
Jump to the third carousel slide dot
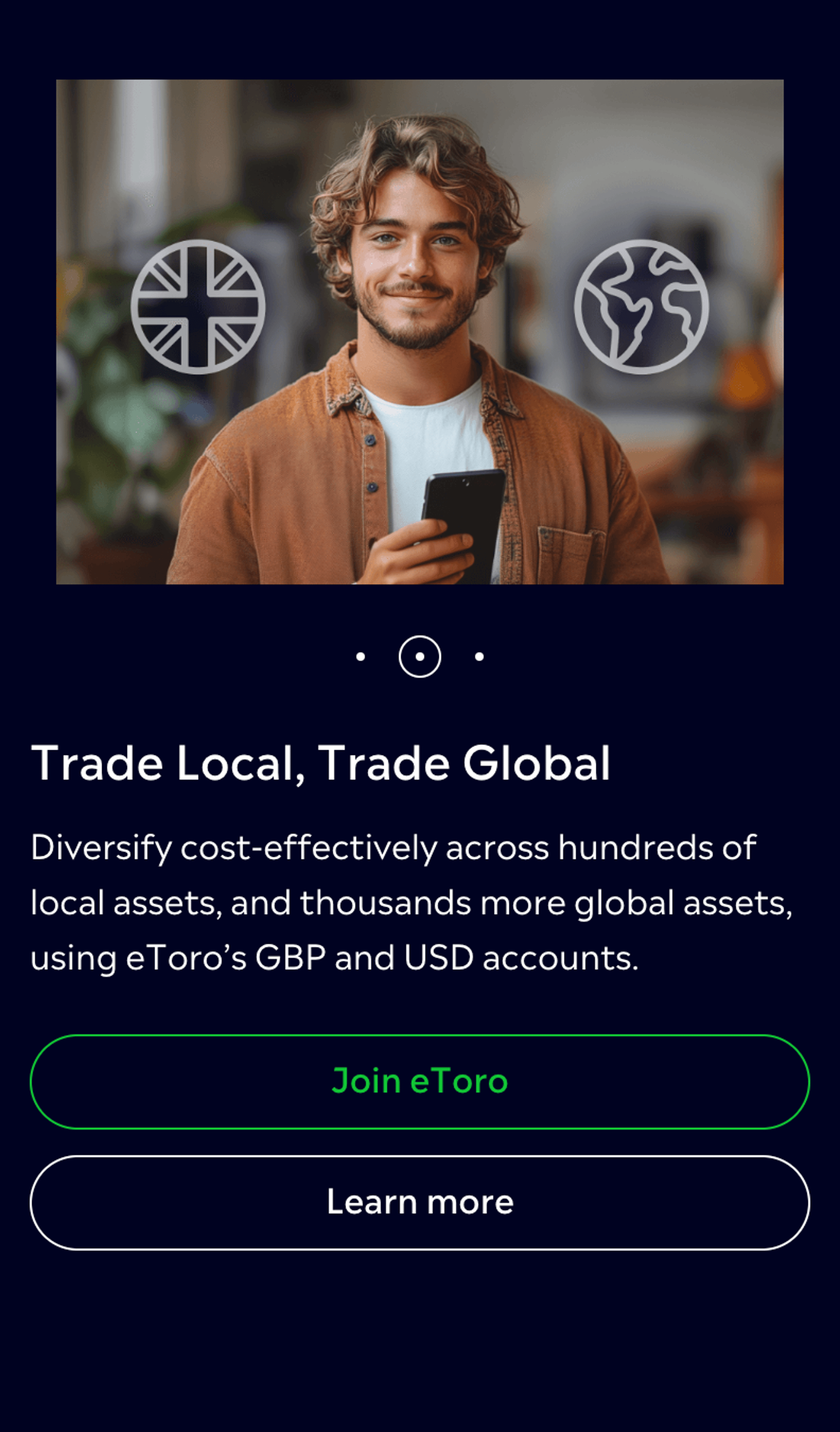[x=479, y=656]
